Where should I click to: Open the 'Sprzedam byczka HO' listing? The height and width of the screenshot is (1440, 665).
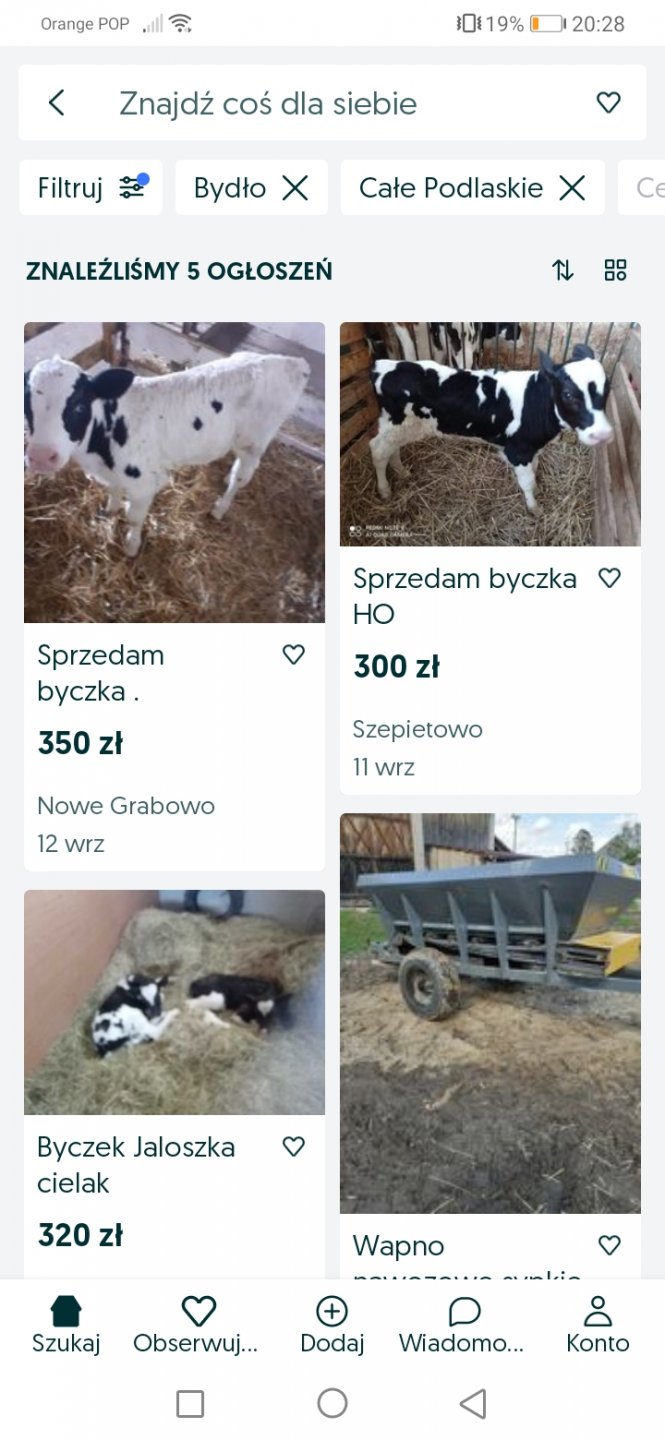(490, 434)
